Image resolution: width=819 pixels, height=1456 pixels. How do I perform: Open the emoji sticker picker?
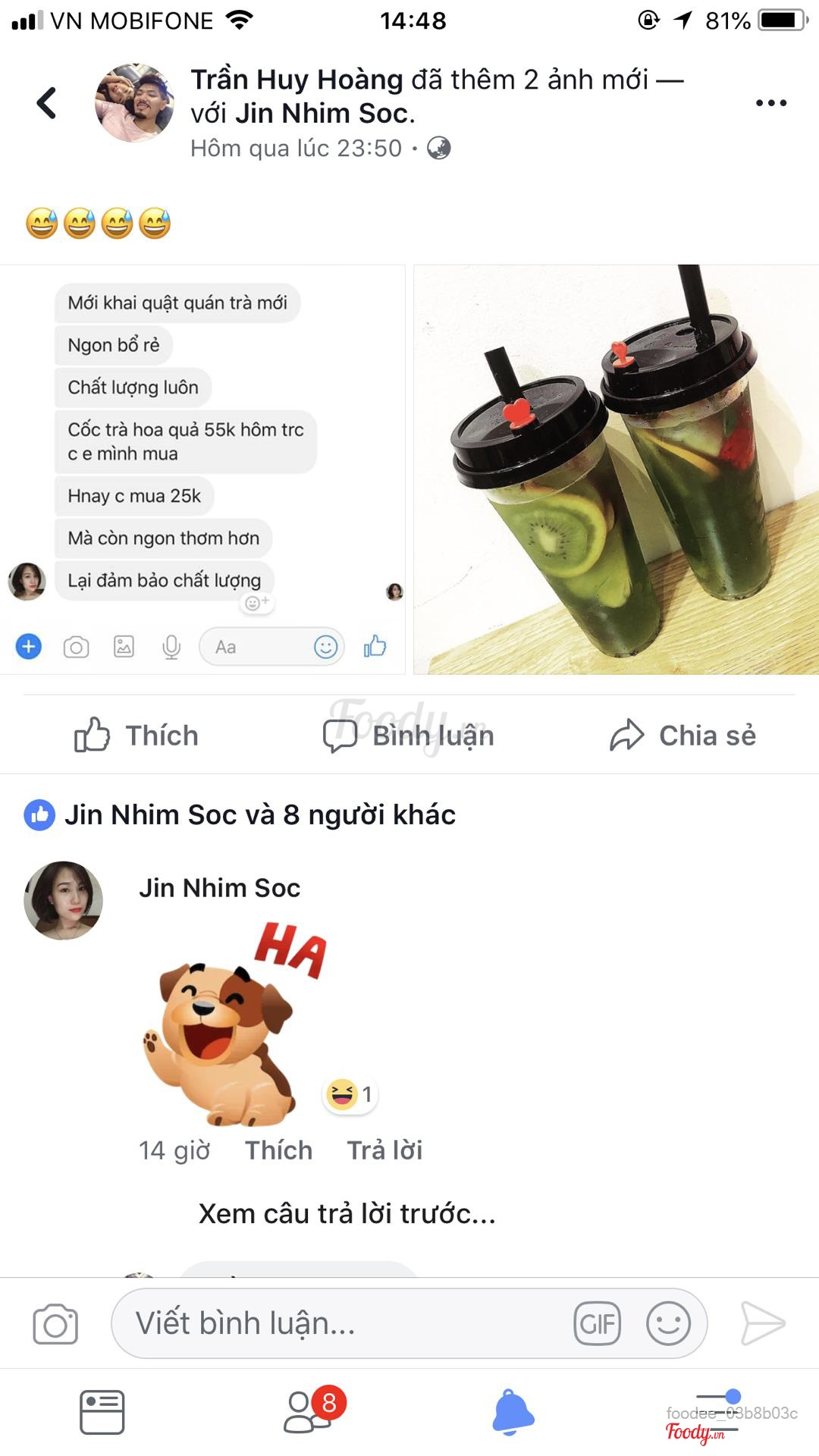pos(668,1324)
